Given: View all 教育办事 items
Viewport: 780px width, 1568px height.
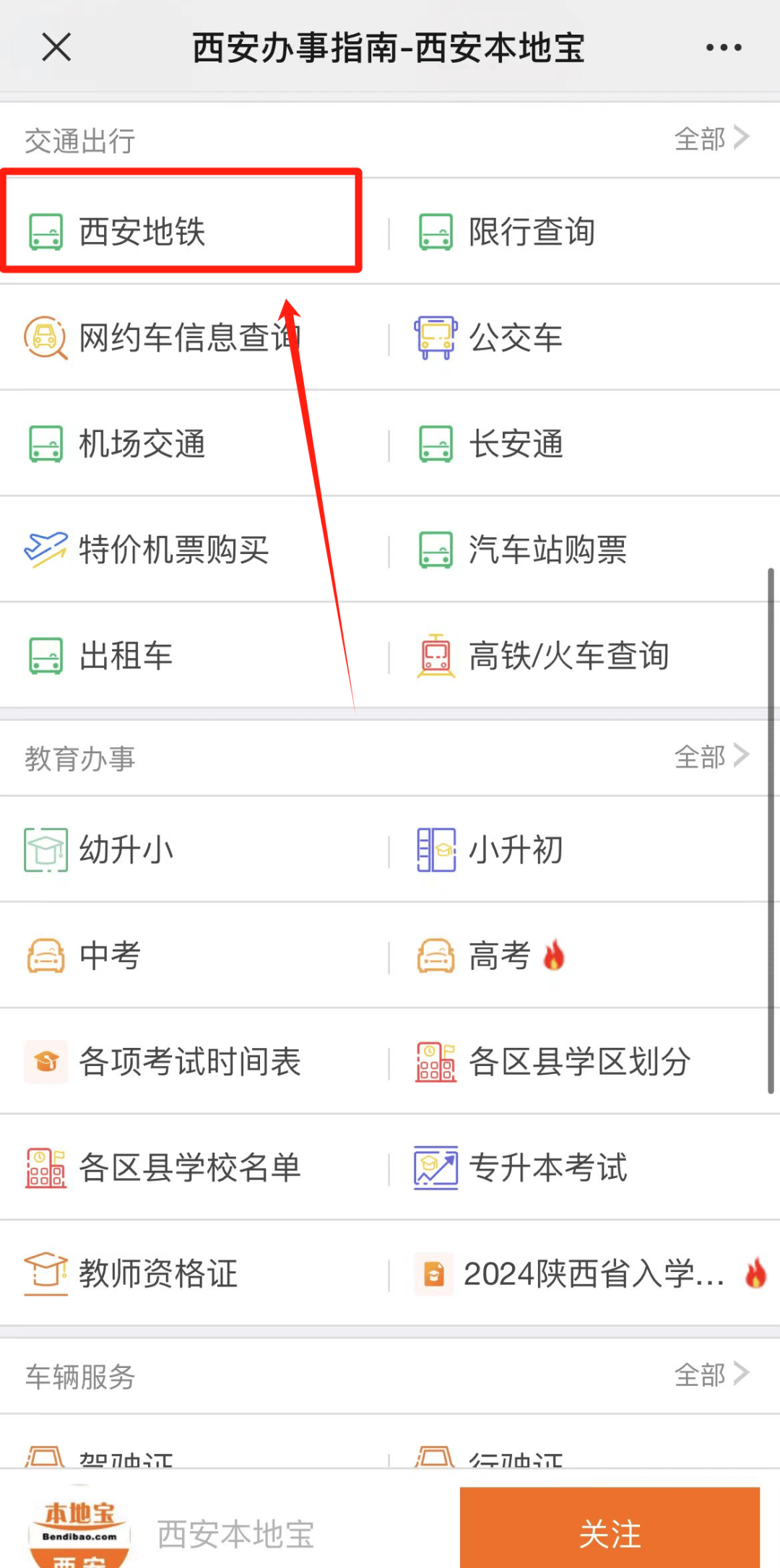Looking at the screenshot, I should tap(711, 756).
